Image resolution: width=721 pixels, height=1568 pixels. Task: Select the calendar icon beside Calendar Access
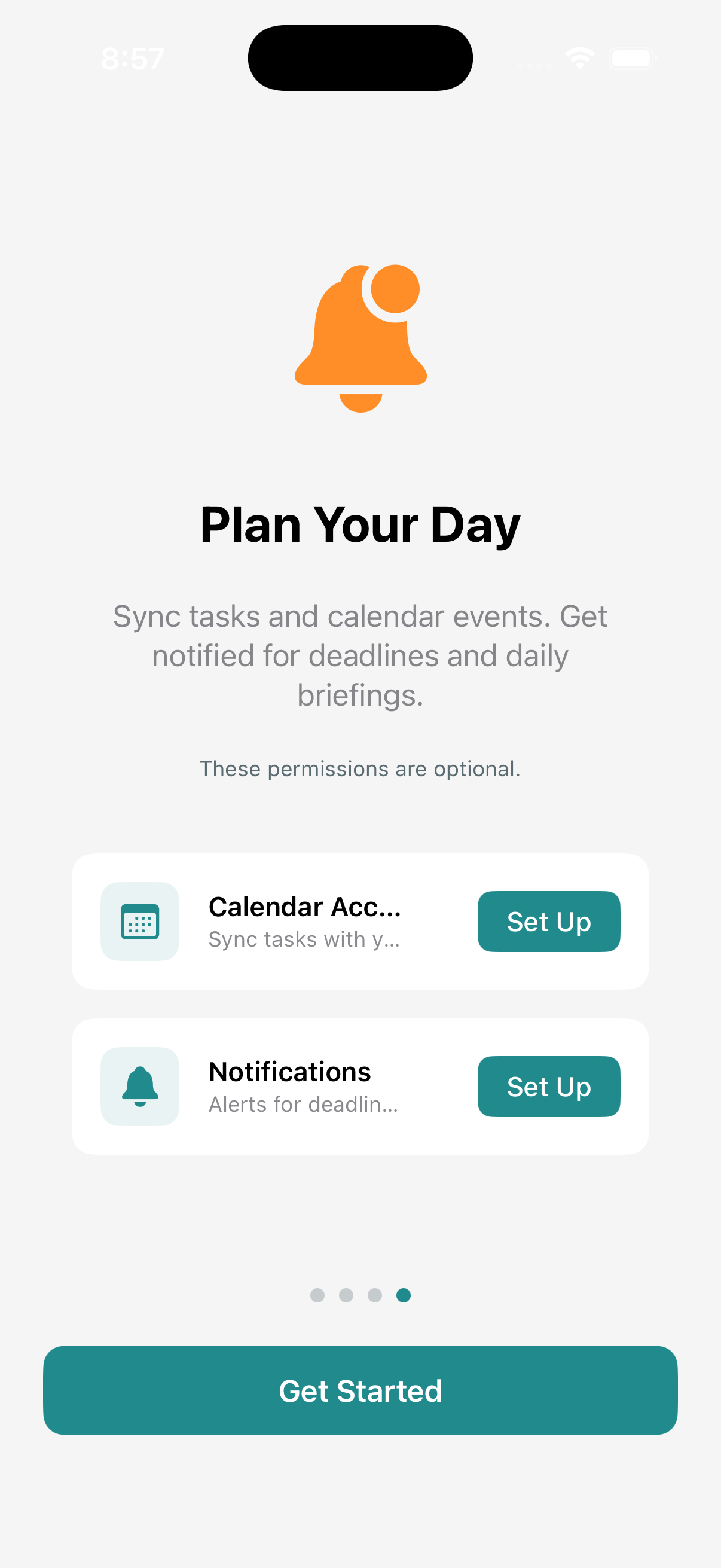pos(139,921)
